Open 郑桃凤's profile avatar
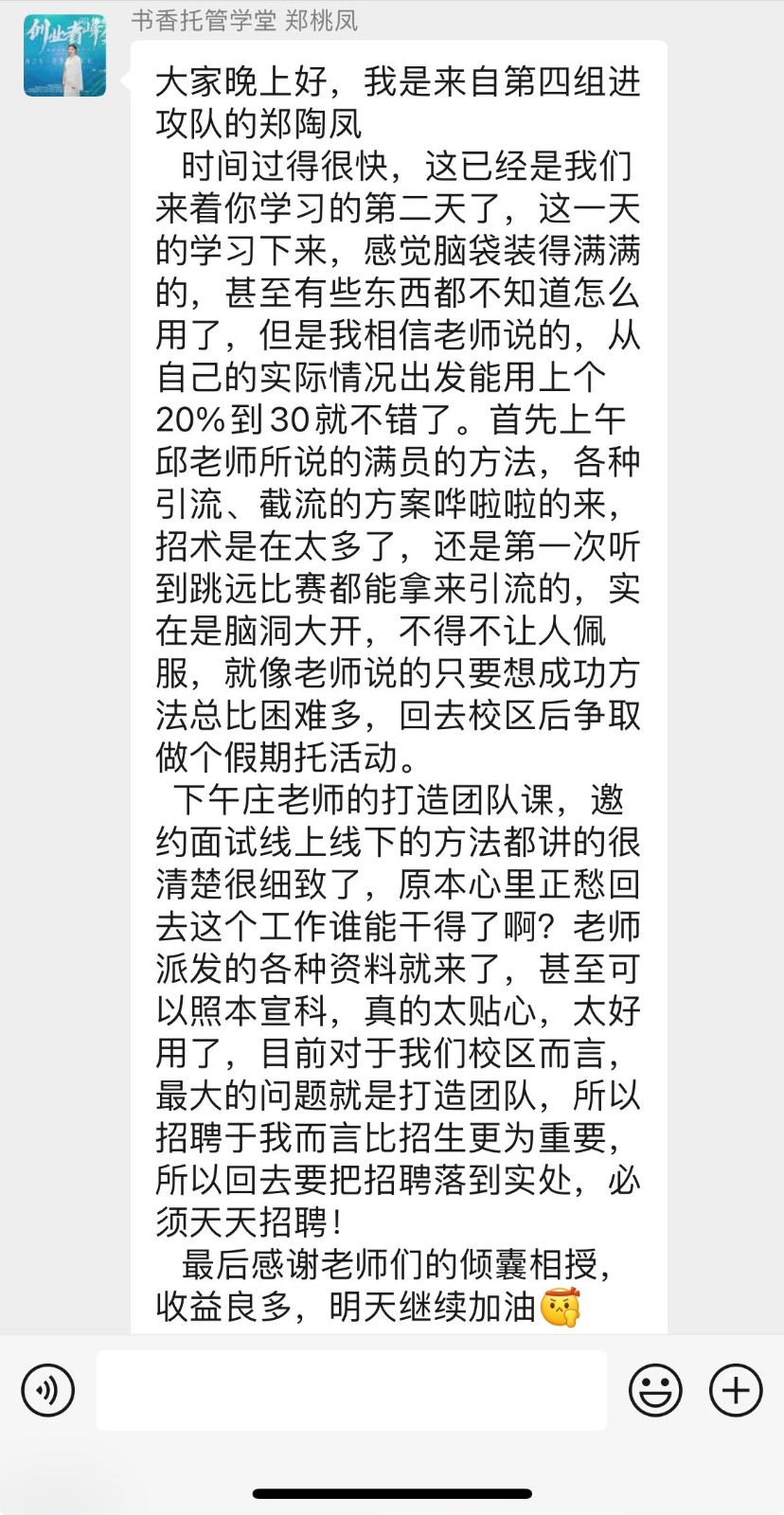 click(64, 55)
